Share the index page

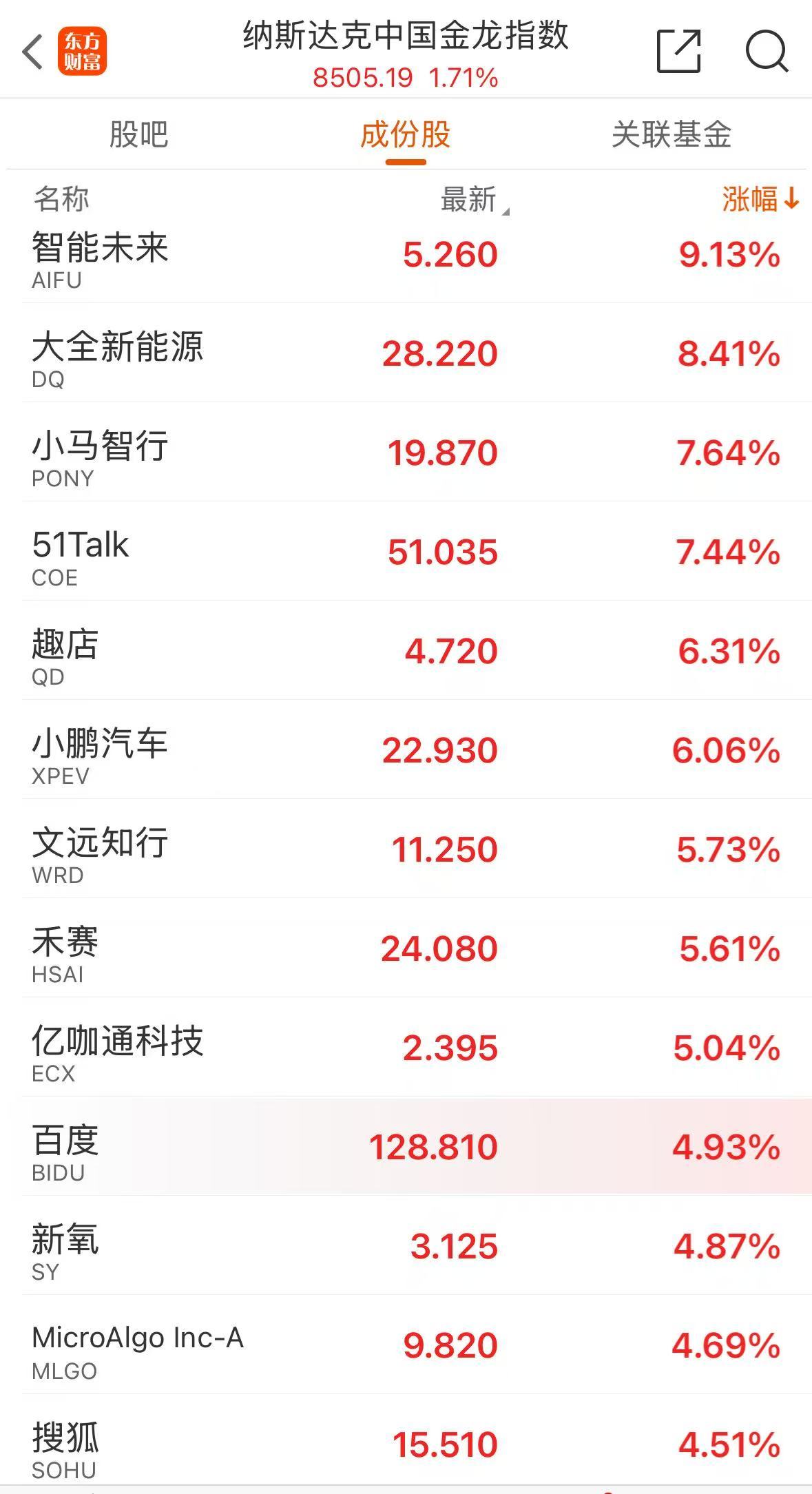(678, 51)
